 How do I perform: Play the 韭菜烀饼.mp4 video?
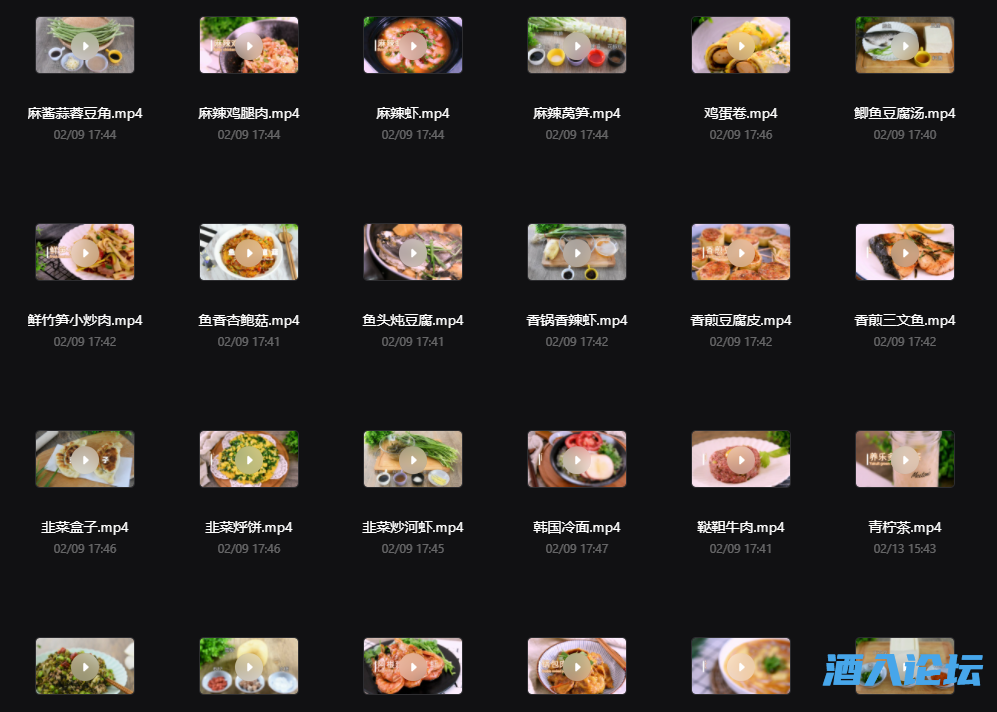coord(249,459)
